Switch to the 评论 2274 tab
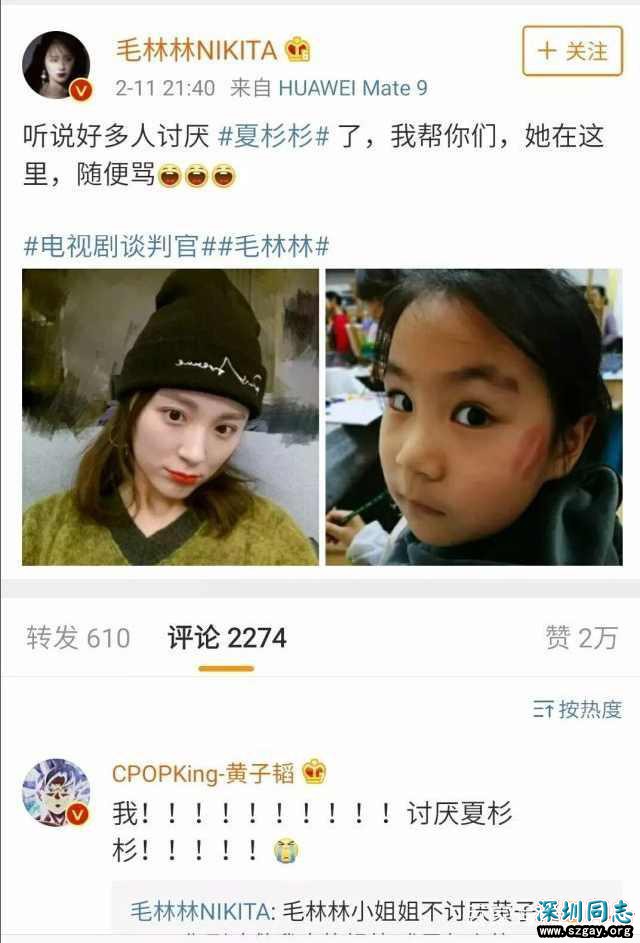The width and height of the screenshot is (640, 943). click(x=227, y=637)
